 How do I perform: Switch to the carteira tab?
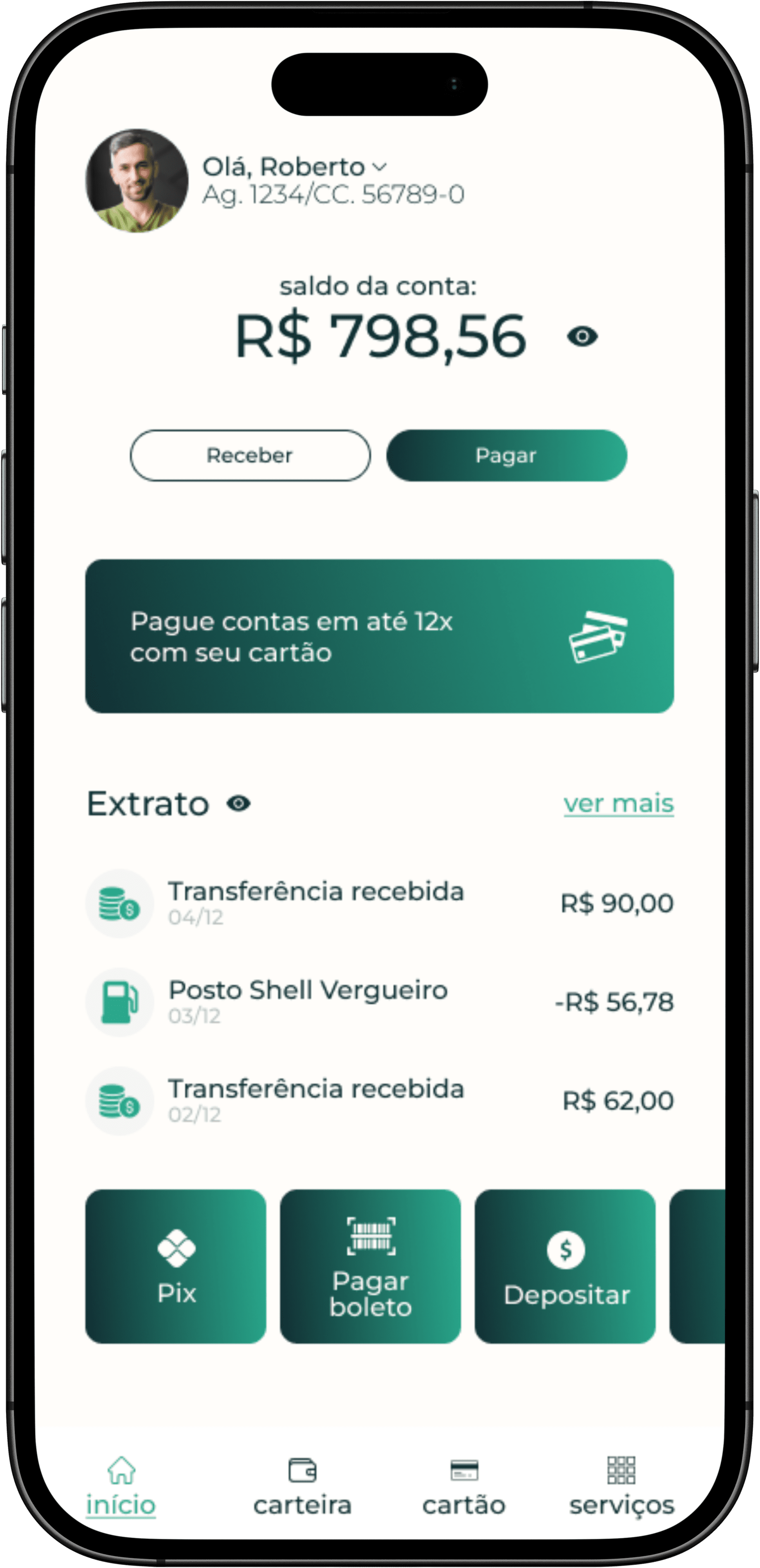click(x=302, y=1486)
